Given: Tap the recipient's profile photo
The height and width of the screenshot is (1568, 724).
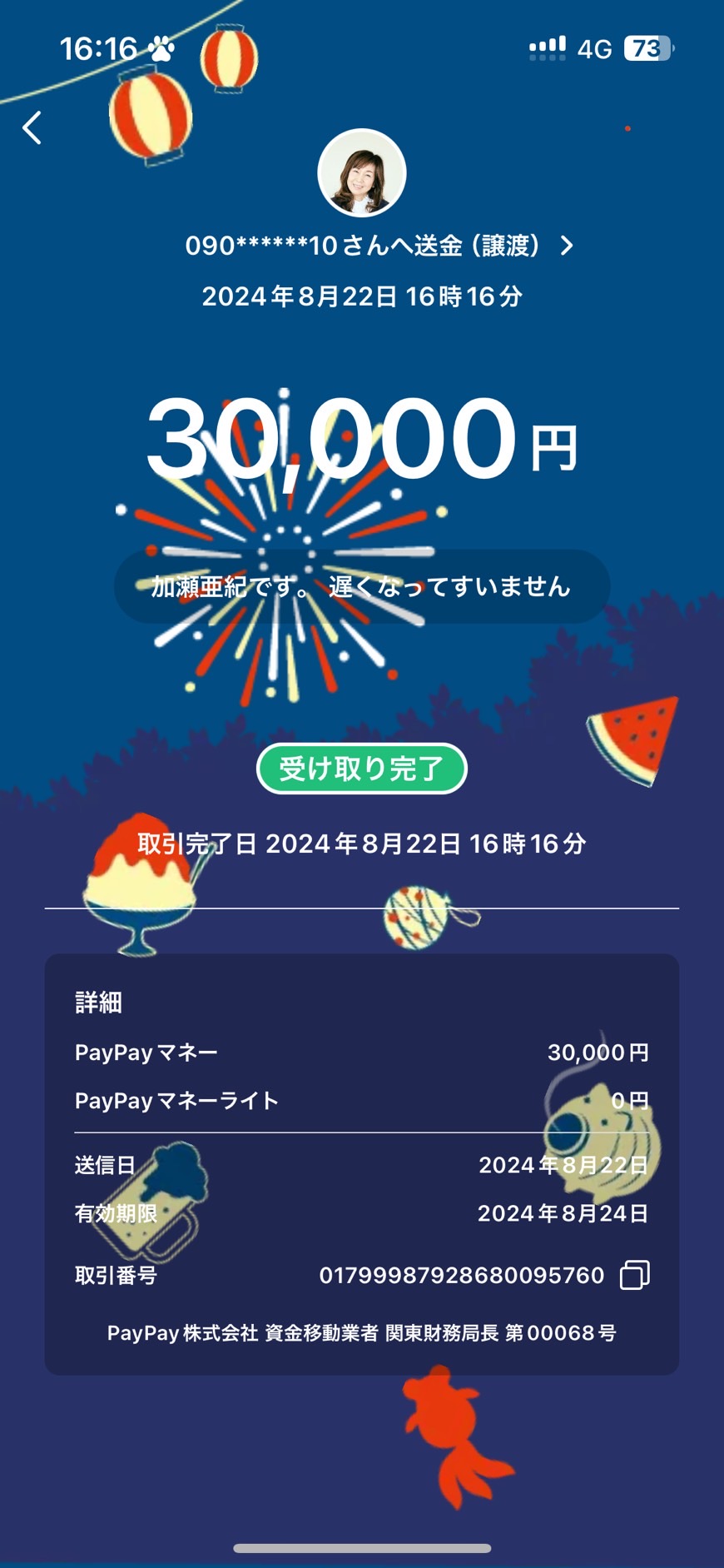Looking at the screenshot, I should [x=362, y=173].
